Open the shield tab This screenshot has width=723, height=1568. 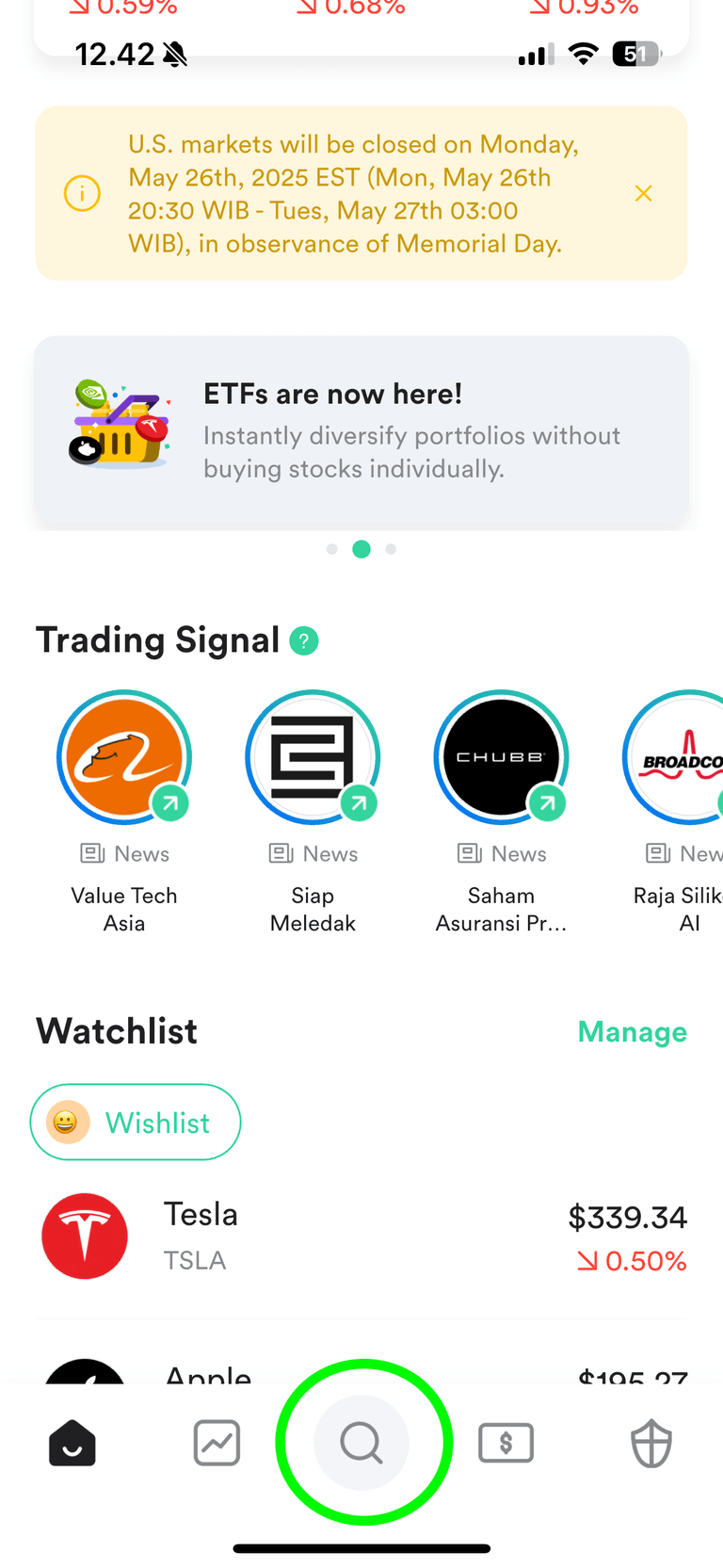tap(651, 1444)
